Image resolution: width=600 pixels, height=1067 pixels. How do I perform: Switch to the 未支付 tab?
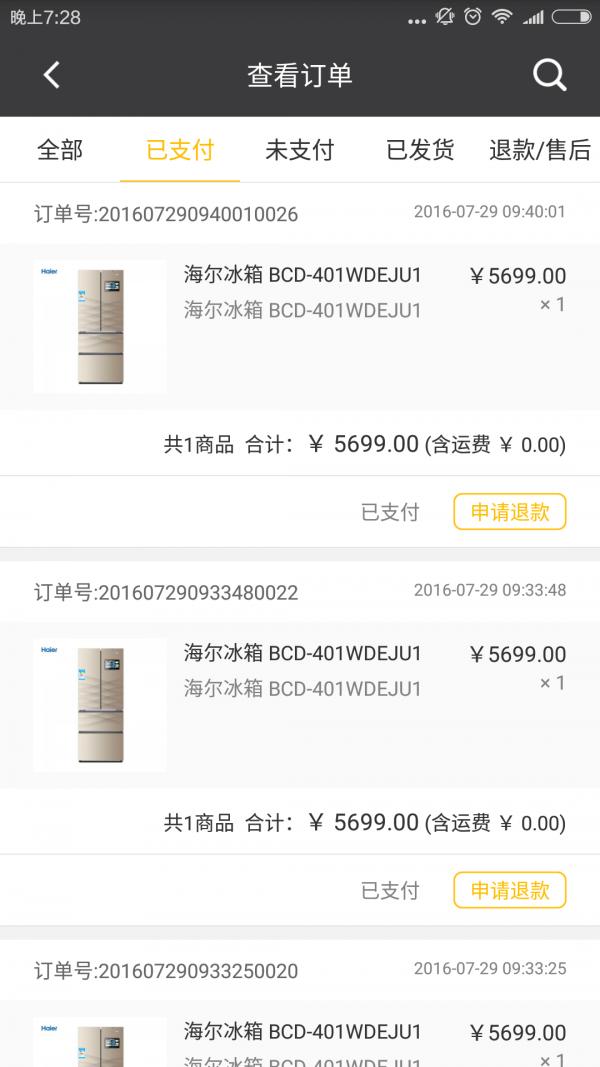(x=299, y=150)
